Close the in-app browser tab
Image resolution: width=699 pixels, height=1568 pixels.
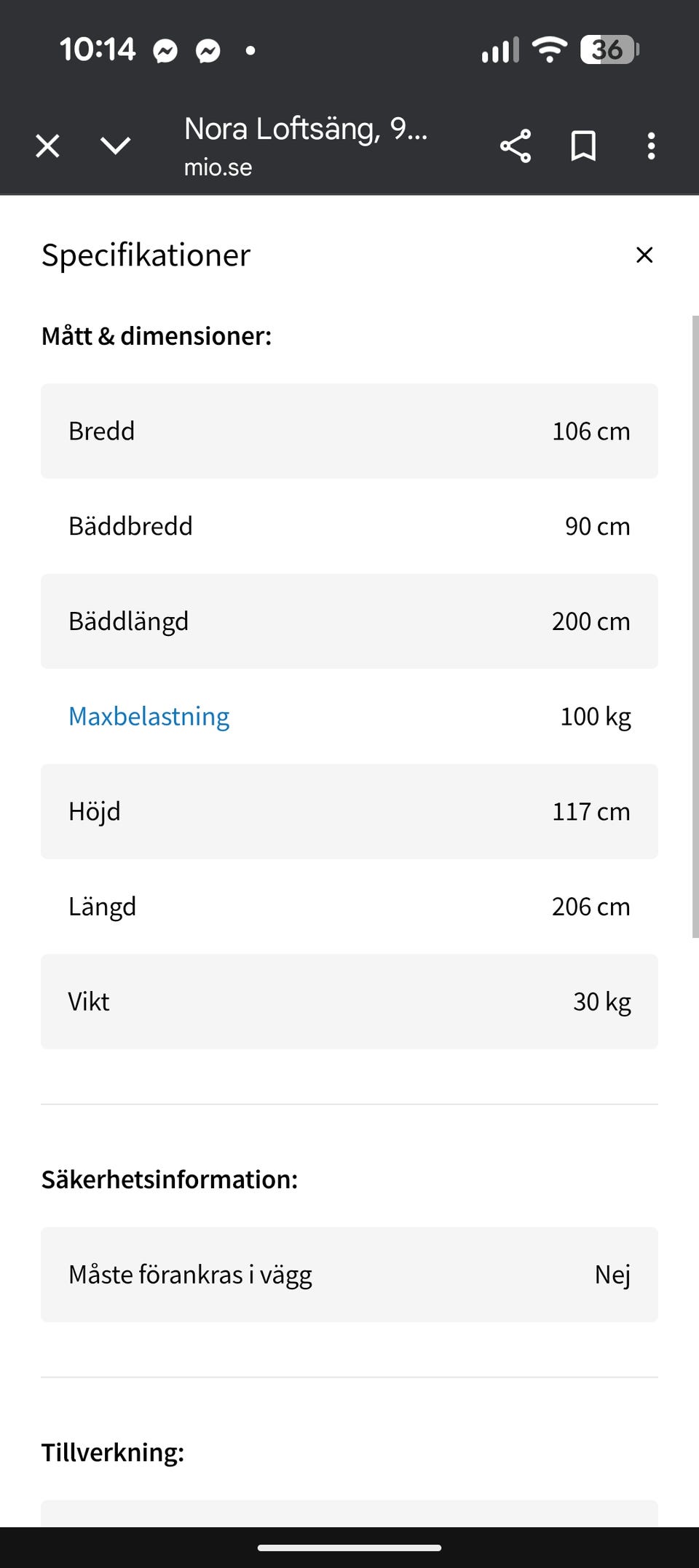tap(48, 146)
